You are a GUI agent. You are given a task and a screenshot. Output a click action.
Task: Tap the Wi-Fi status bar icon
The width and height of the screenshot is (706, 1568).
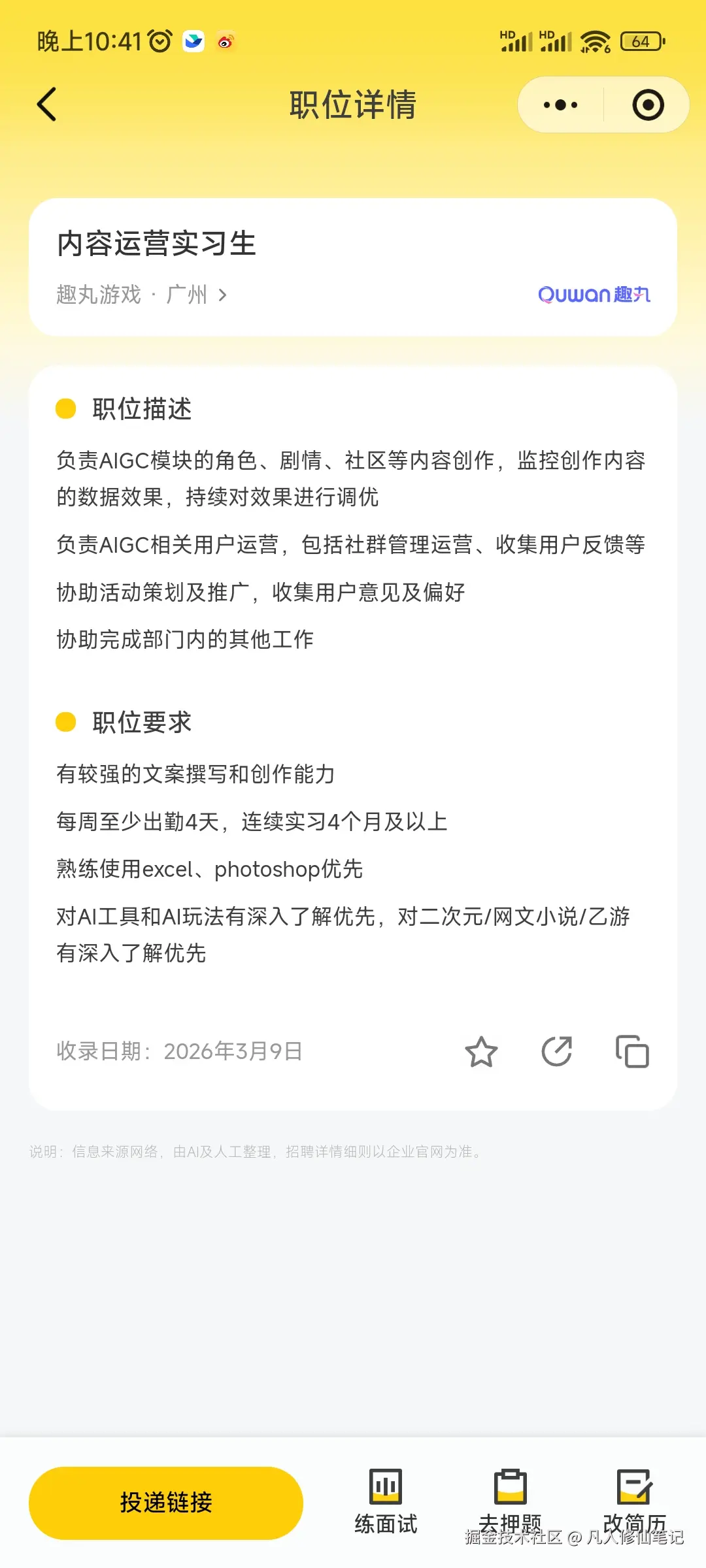pos(596,41)
